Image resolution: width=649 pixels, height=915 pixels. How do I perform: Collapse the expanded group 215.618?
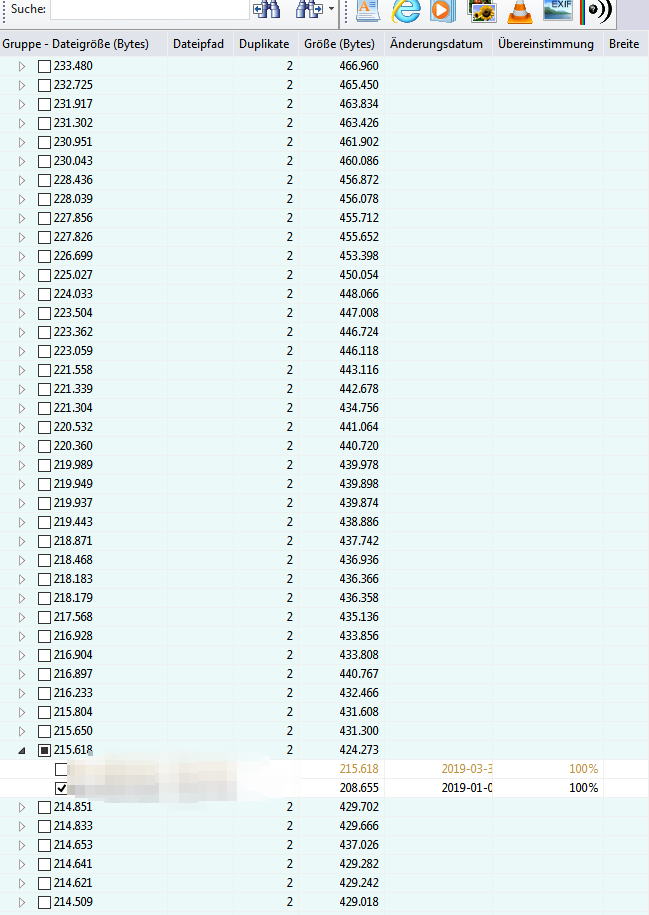coord(23,750)
